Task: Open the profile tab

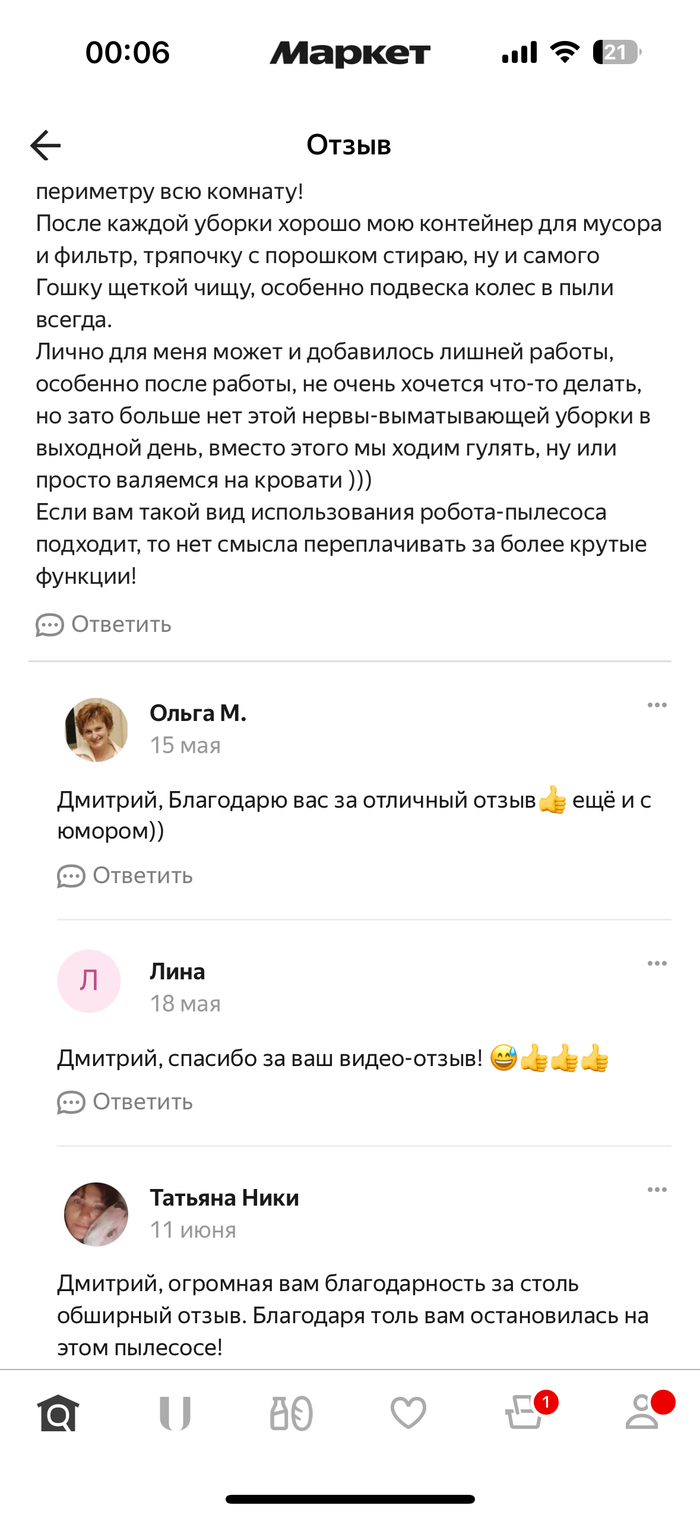Action: point(641,1414)
